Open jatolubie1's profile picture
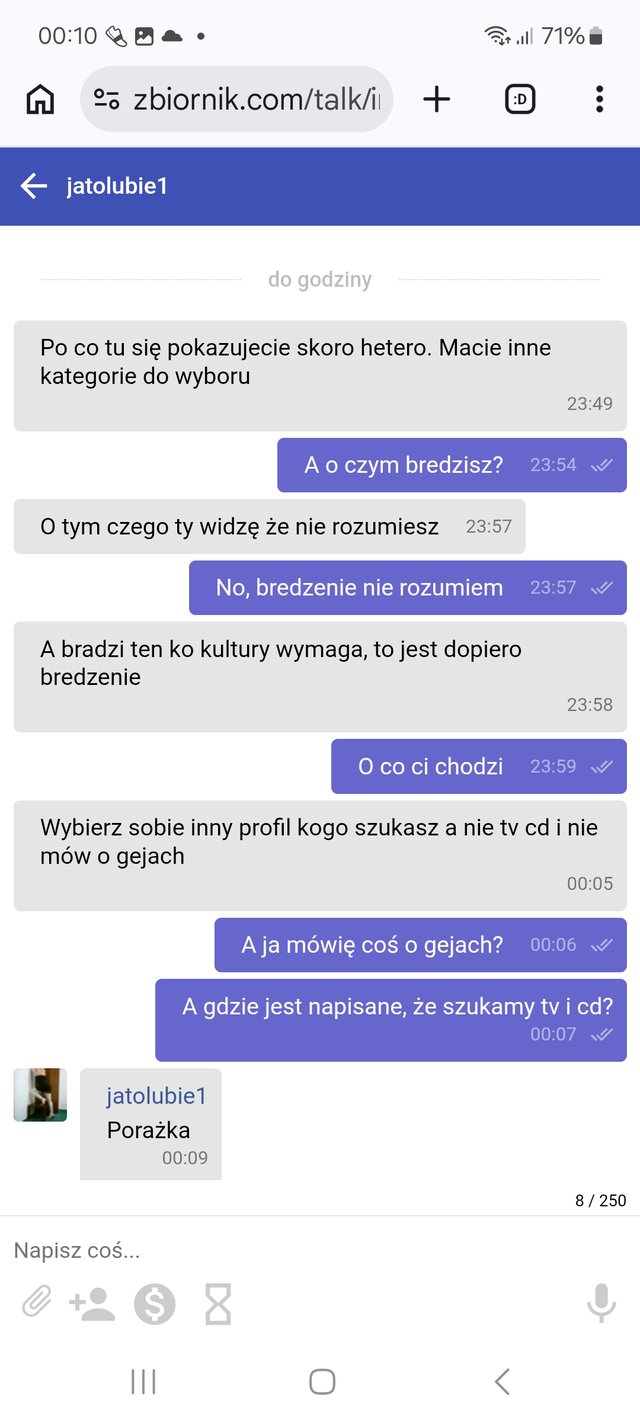Screen dimensions: 640x1422 pyautogui.click(x=40, y=1094)
